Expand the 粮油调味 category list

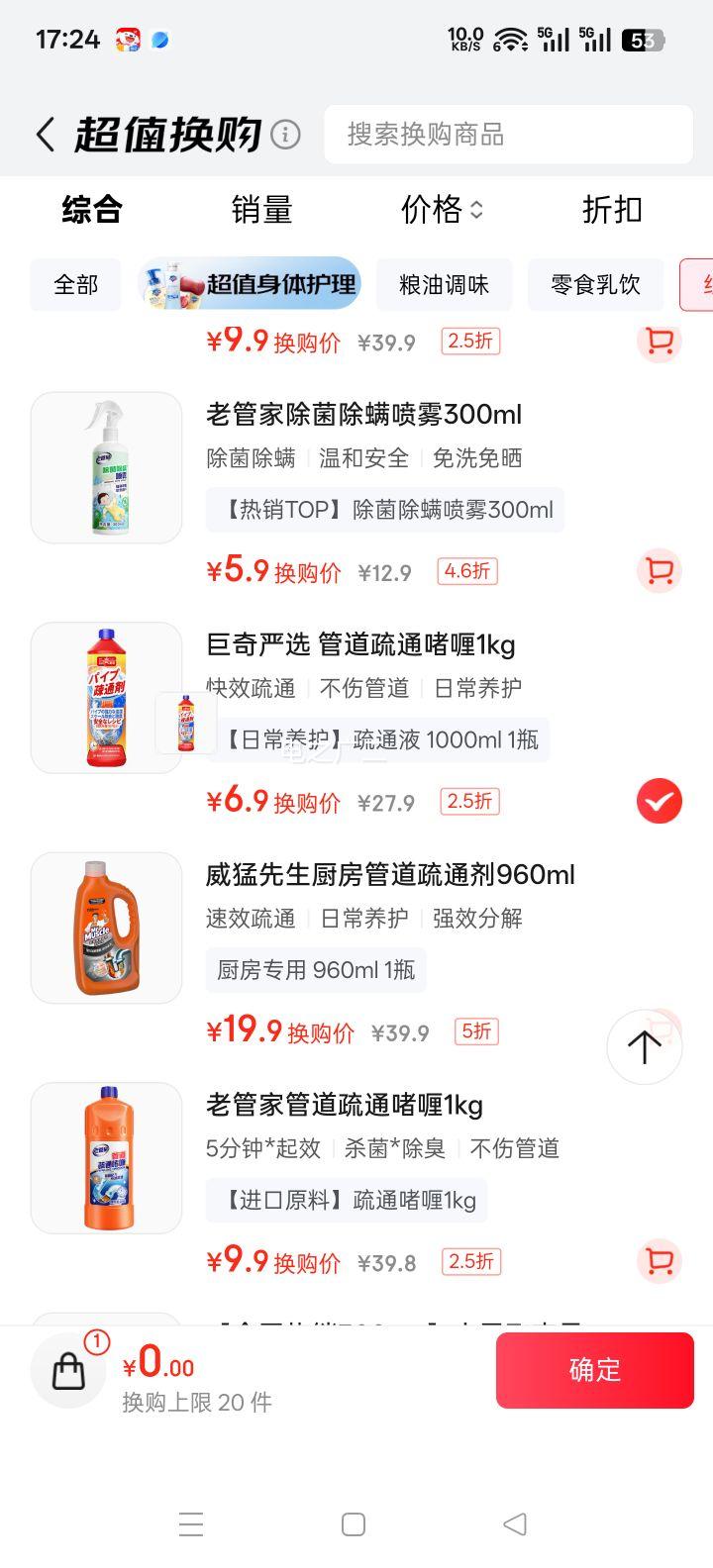click(x=445, y=284)
